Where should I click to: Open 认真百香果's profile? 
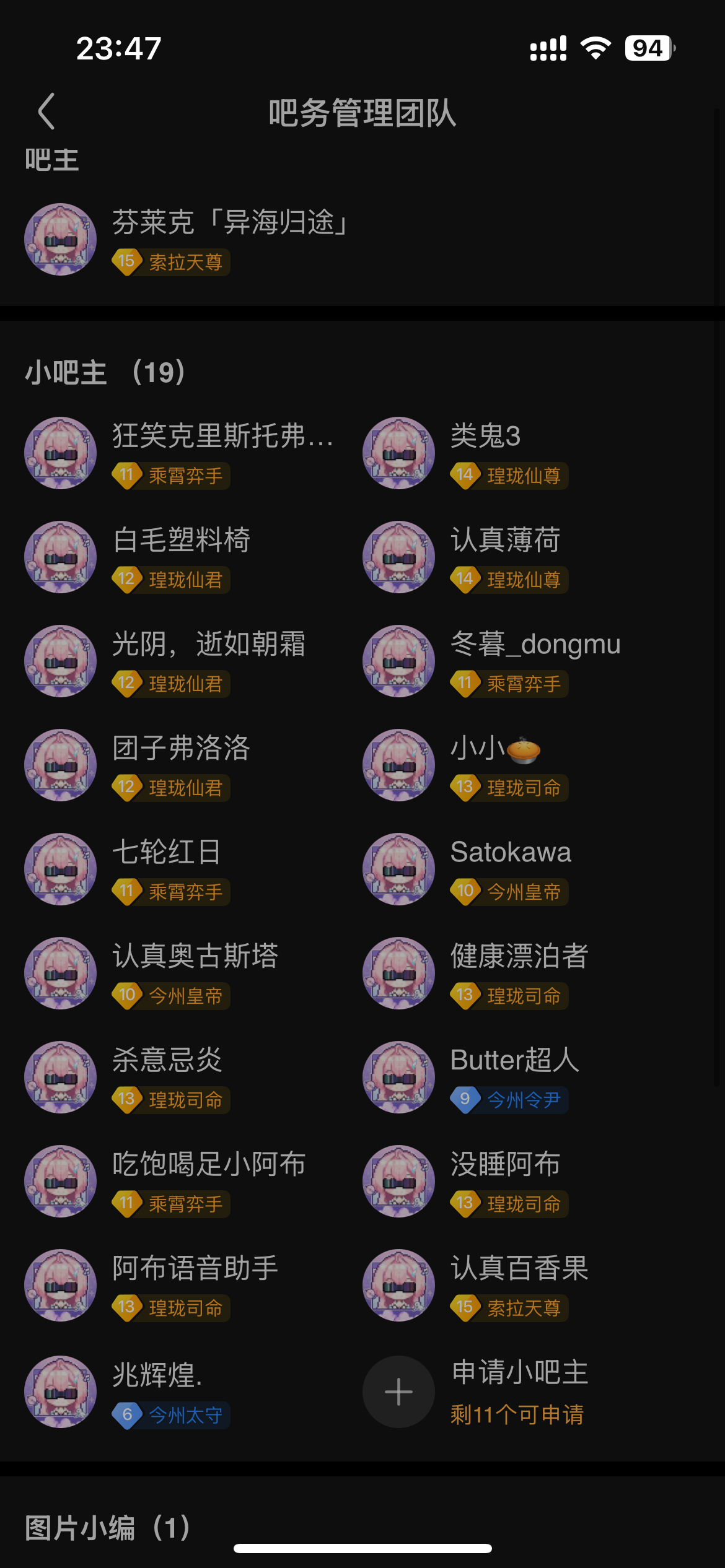(x=398, y=1285)
